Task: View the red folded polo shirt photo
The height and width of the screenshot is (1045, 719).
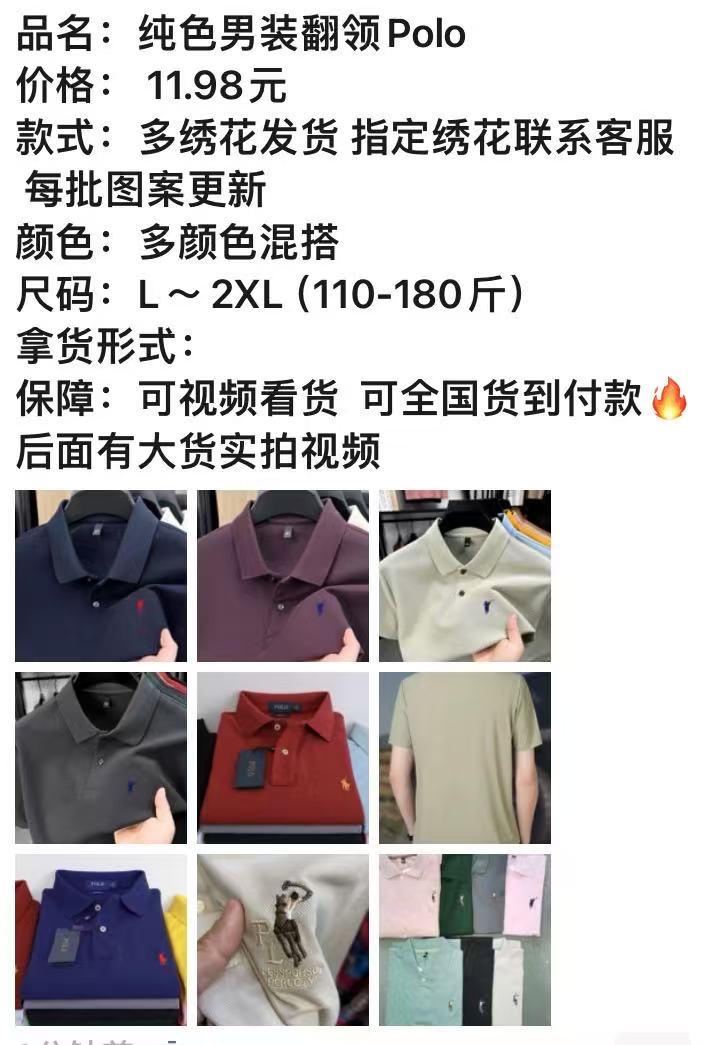Action: pyautogui.click(x=283, y=758)
